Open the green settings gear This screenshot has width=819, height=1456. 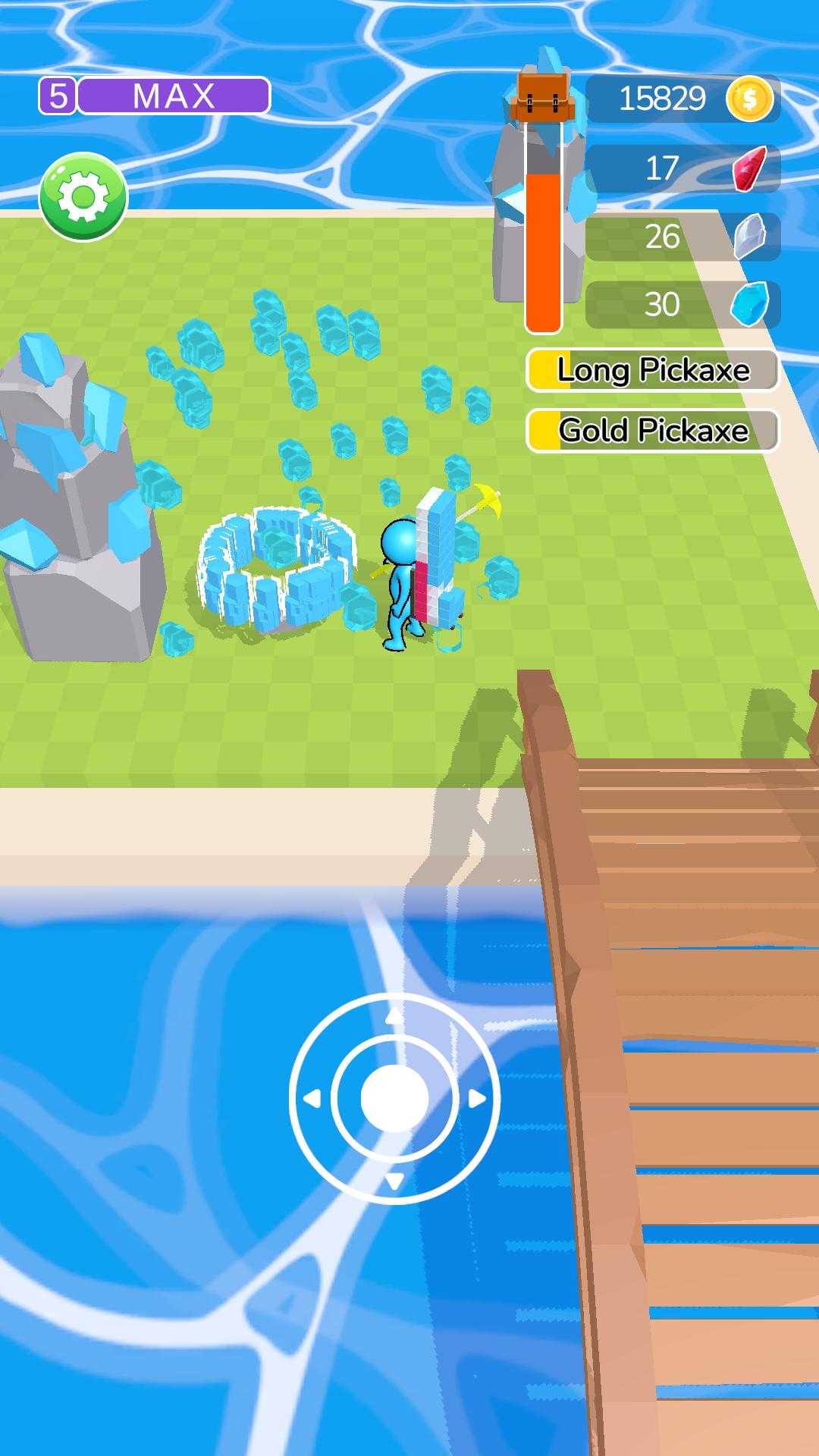coord(83,197)
